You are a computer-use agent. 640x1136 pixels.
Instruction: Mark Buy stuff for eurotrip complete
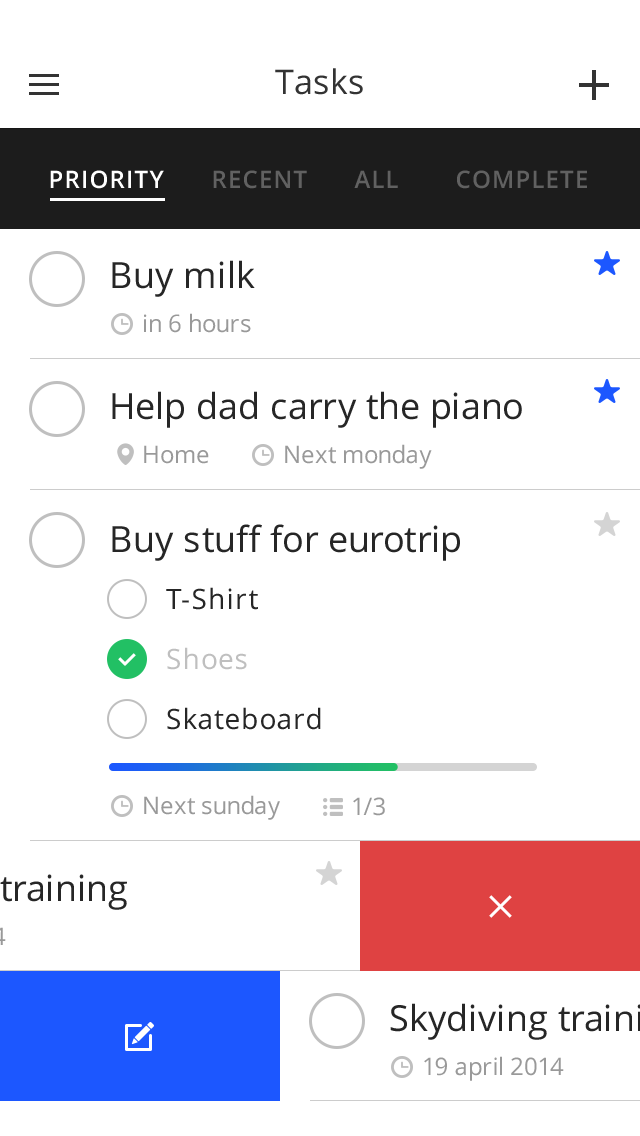[x=57, y=540]
